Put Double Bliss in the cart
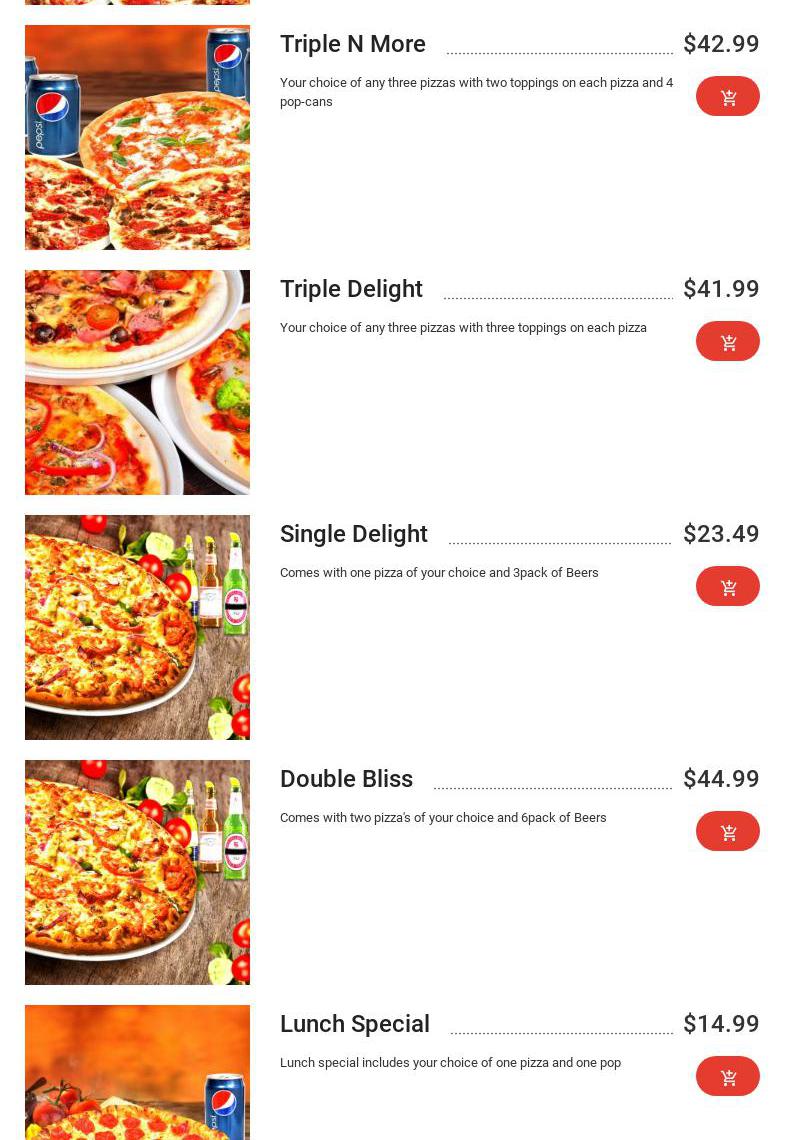Image resolution: width=785 pixels, height=1140 pixels. [727, 831]
